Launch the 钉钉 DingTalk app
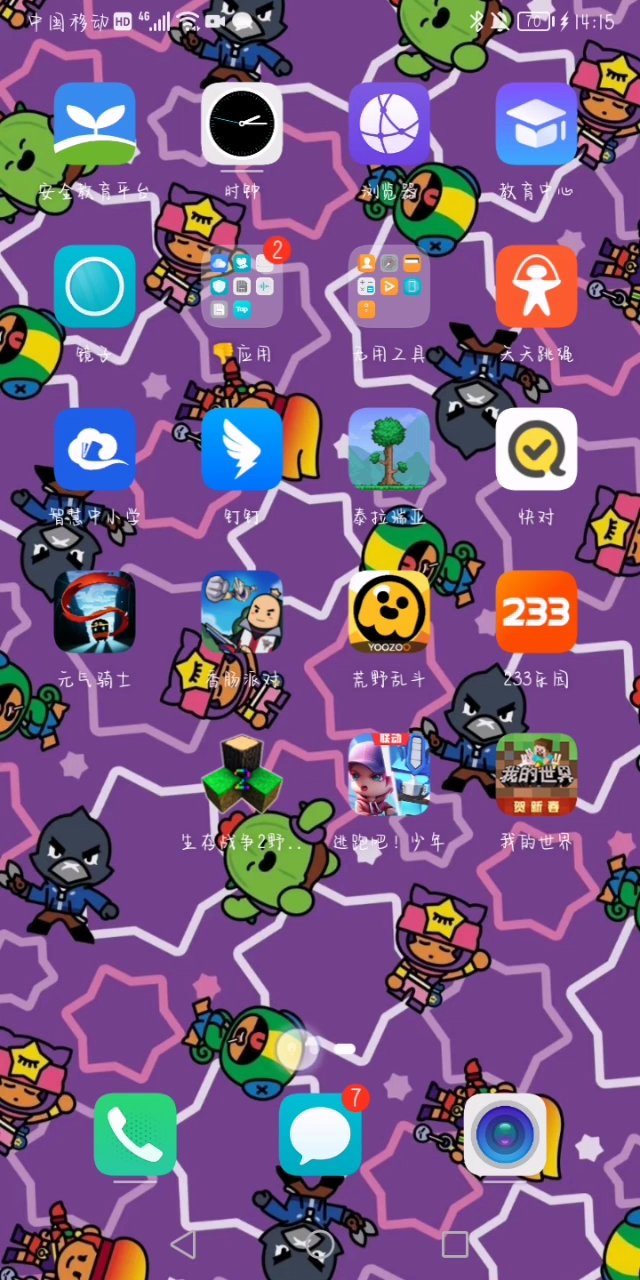Image resolution: width=640 pixels, height=1280 pixels. click(x=242, y=450)
